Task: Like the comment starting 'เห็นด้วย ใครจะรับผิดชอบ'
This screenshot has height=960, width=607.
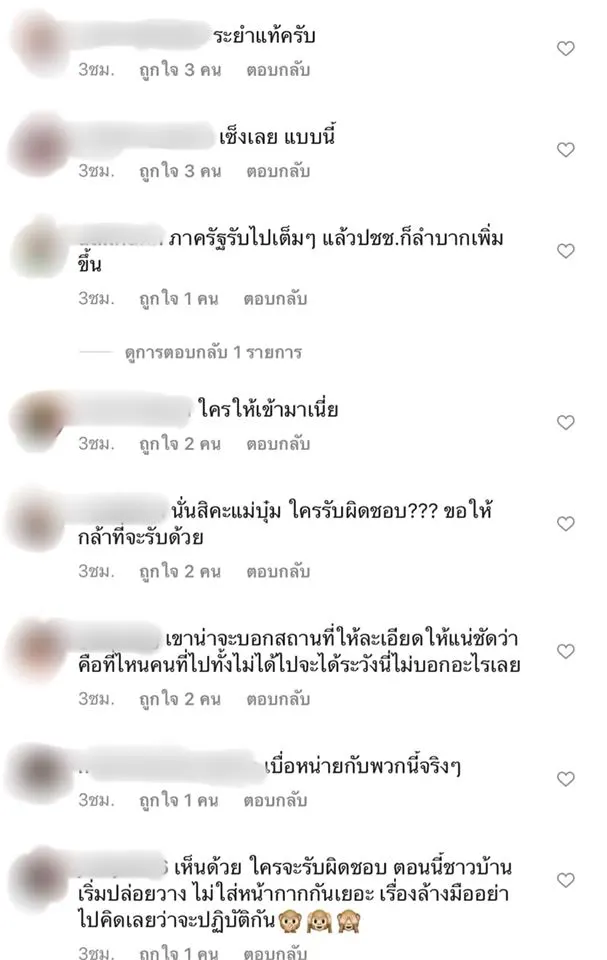Action: 566,880
